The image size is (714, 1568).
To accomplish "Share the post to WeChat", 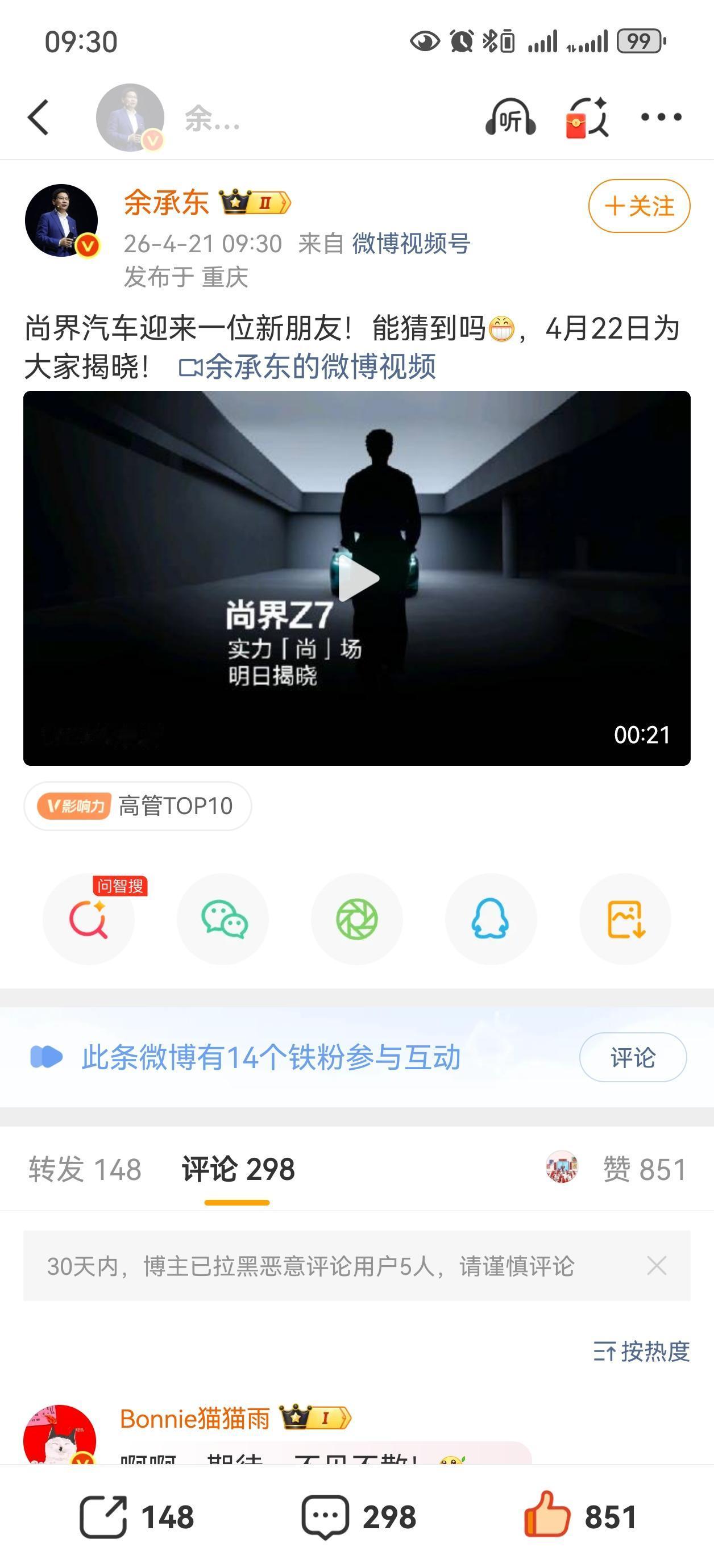I will (x=223, y=919).
